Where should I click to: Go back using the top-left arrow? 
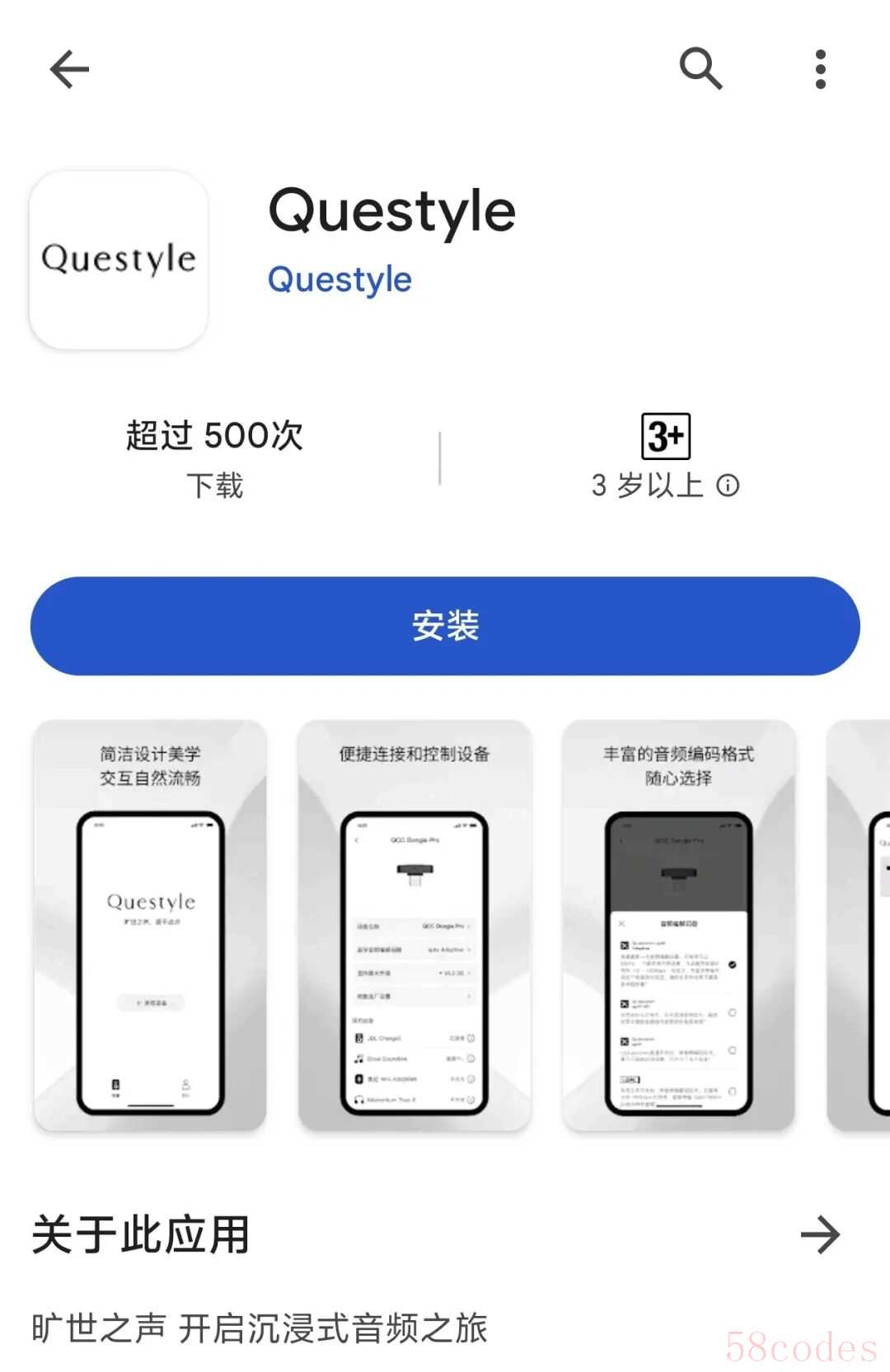coord(69,69)
